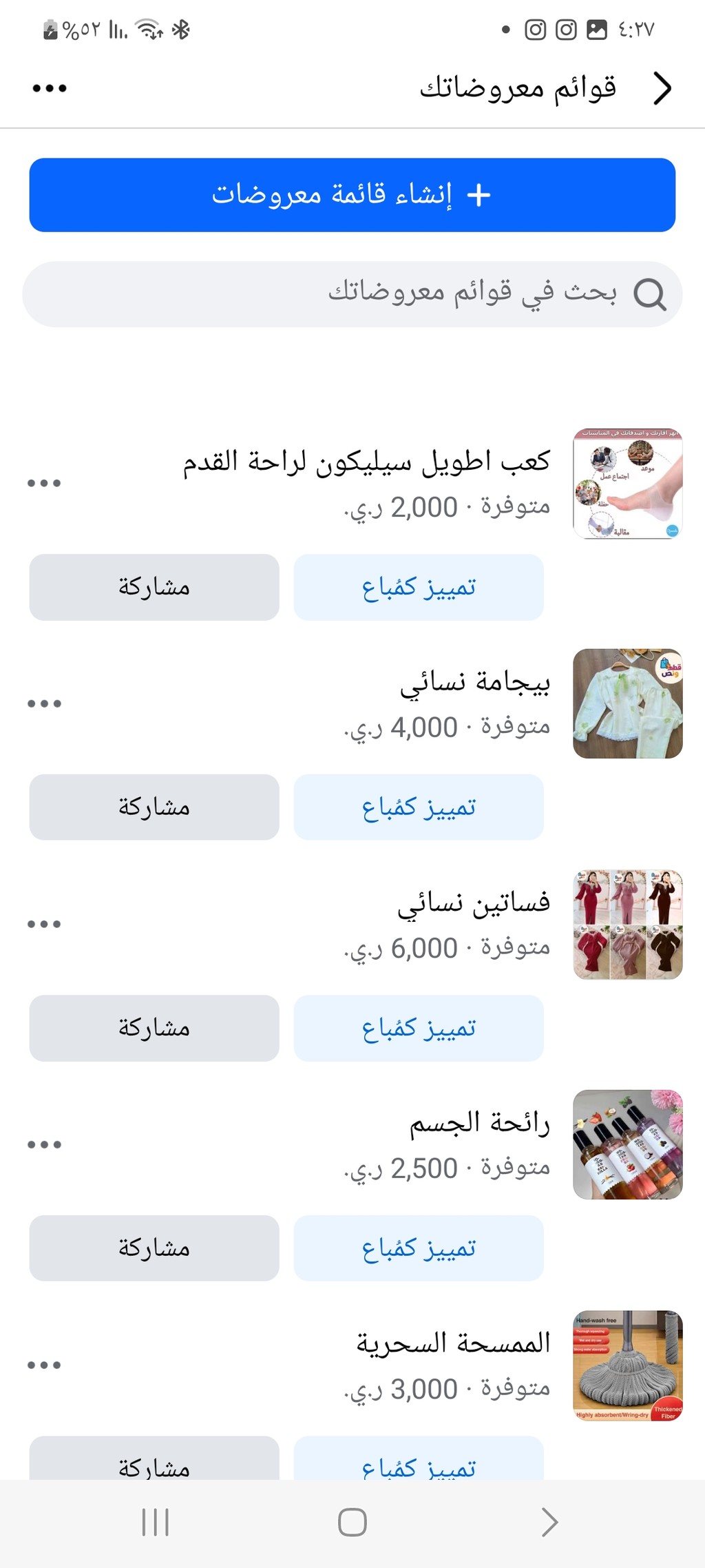Tap إنشاء قائمة معروضات button
The height and width of the screenshot is (1568, 705).
tap(352, 195)
